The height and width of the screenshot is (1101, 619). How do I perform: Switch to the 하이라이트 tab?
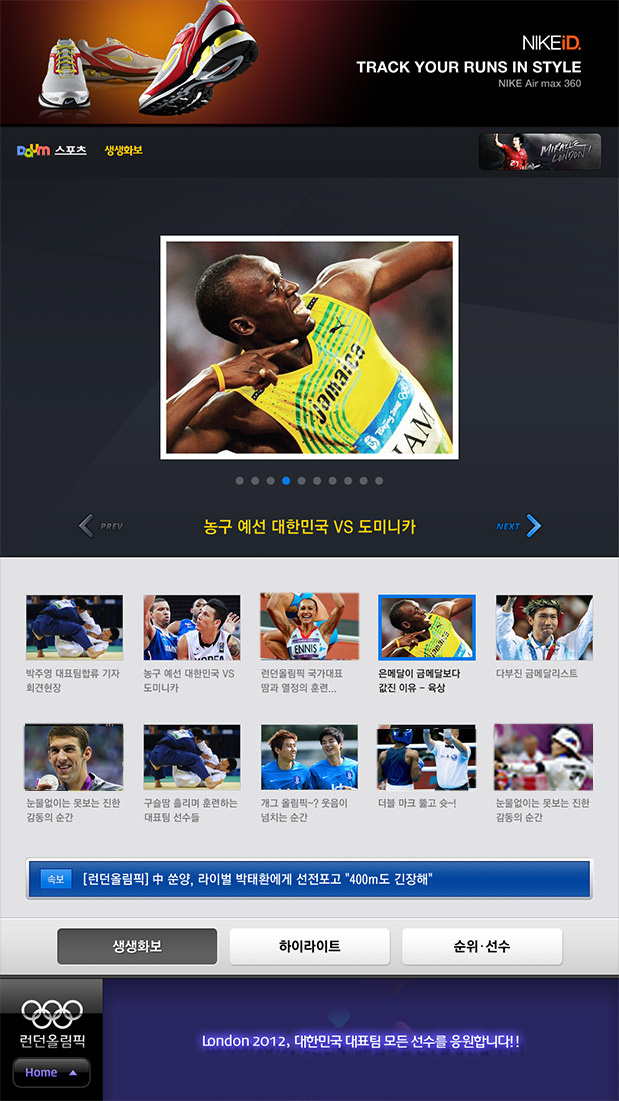(309, 946)
